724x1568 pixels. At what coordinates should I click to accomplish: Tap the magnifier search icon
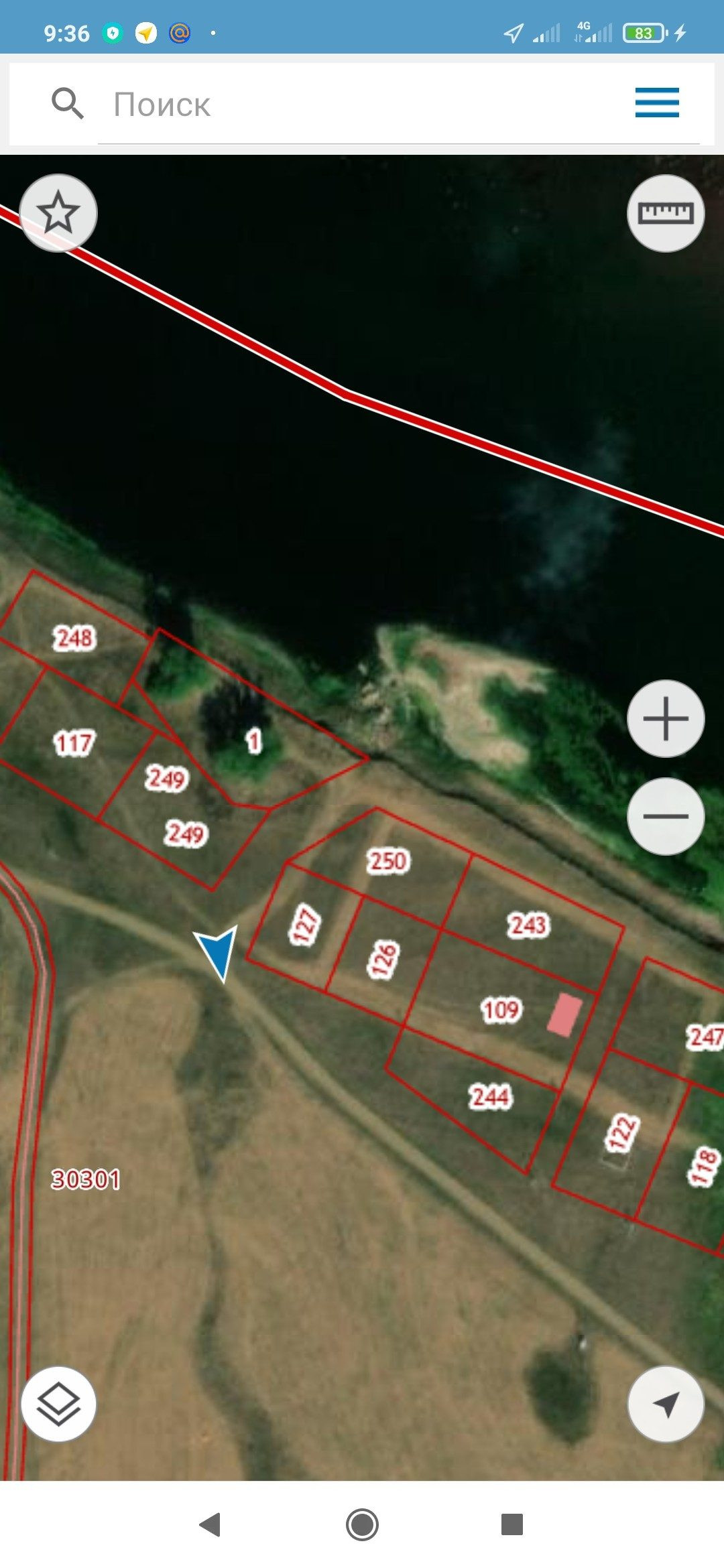68,104
